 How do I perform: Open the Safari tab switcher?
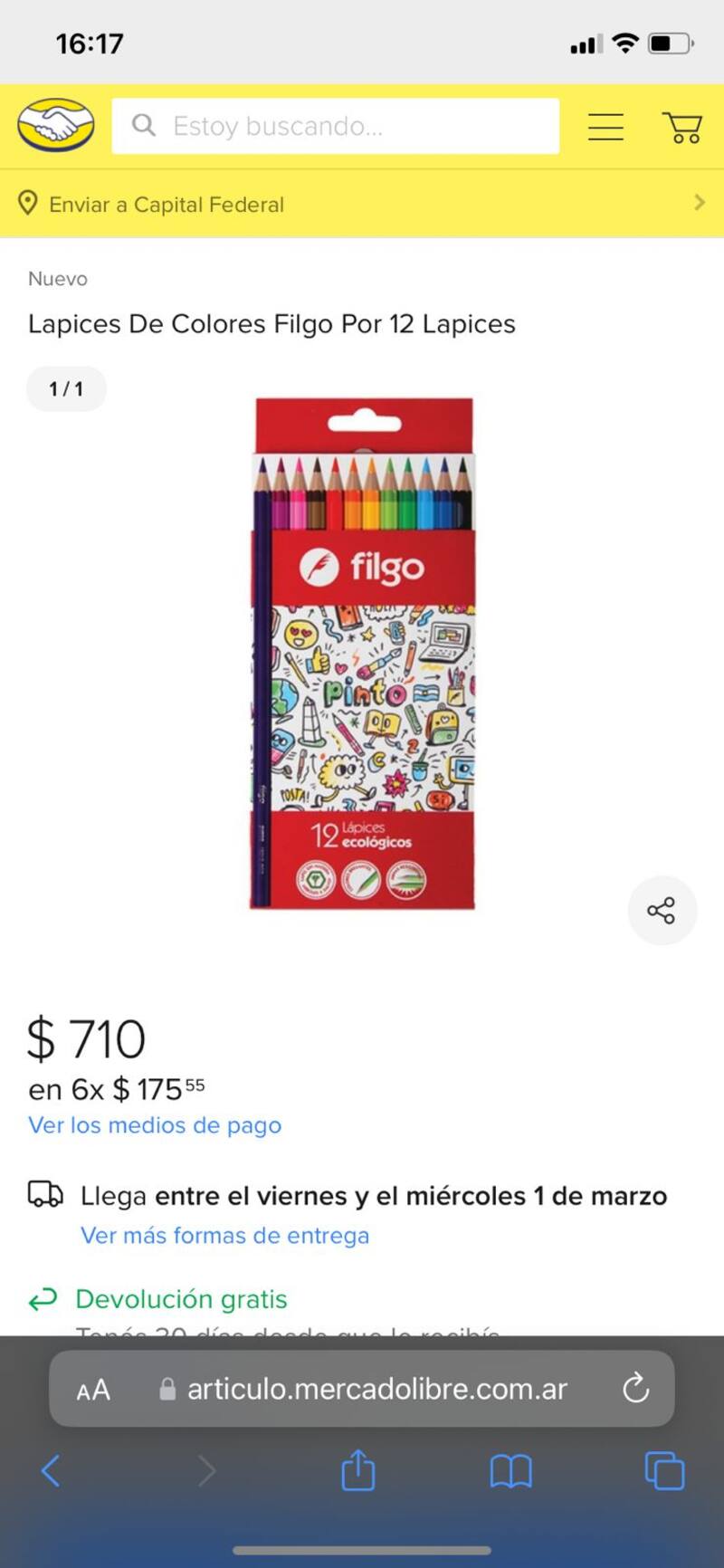click(664, 1471)
